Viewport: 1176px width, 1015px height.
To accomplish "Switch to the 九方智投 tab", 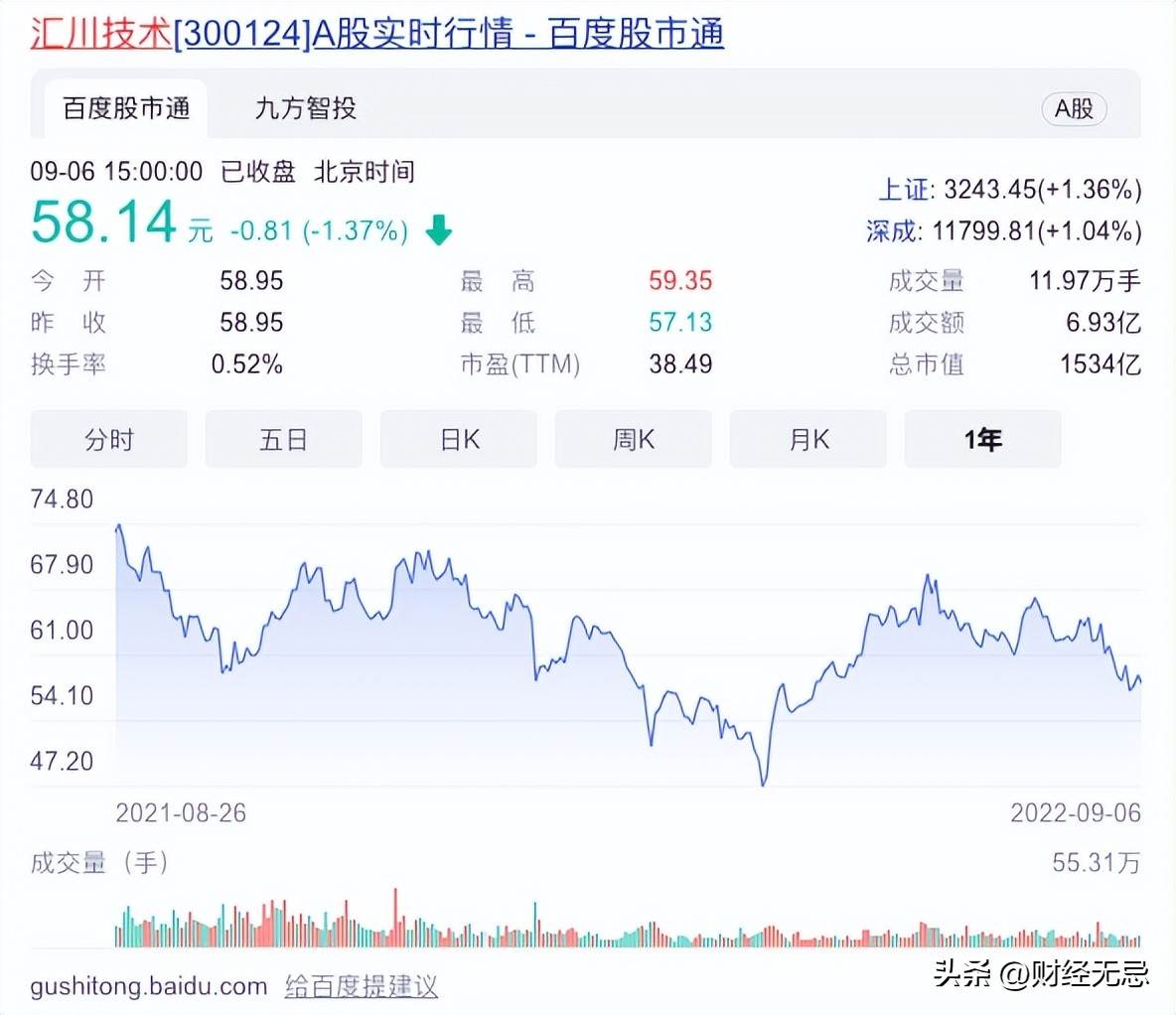I will [x=305, y=108].
